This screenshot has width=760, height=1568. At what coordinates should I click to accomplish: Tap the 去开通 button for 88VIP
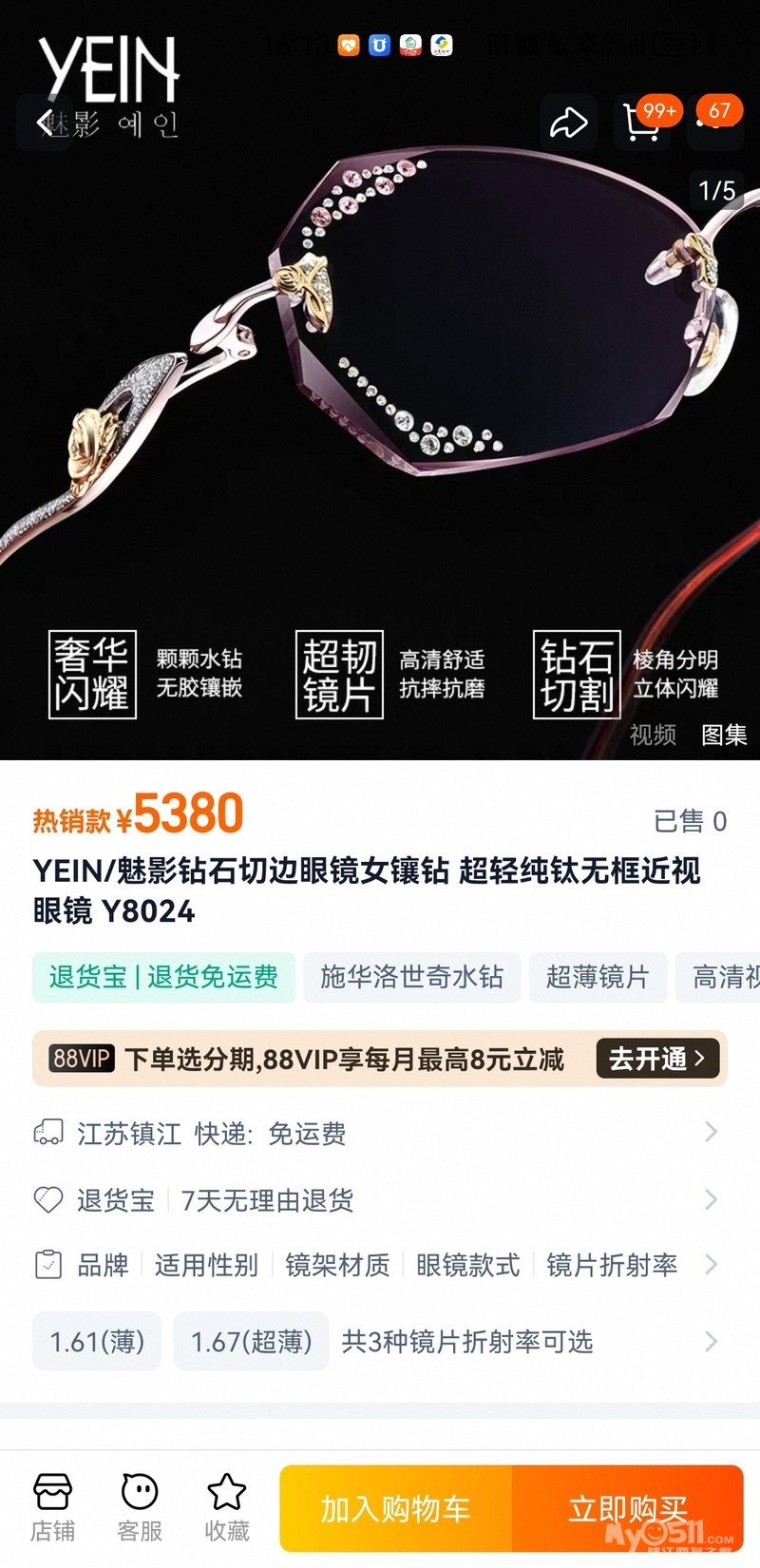656,1058
